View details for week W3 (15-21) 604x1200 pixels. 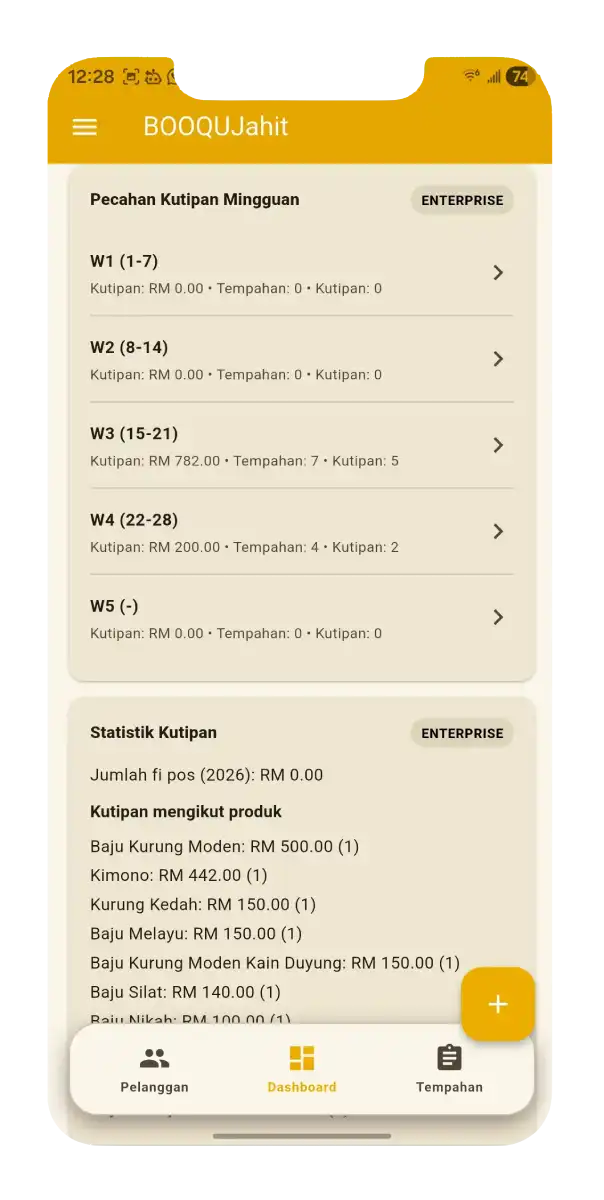point(301,445)
